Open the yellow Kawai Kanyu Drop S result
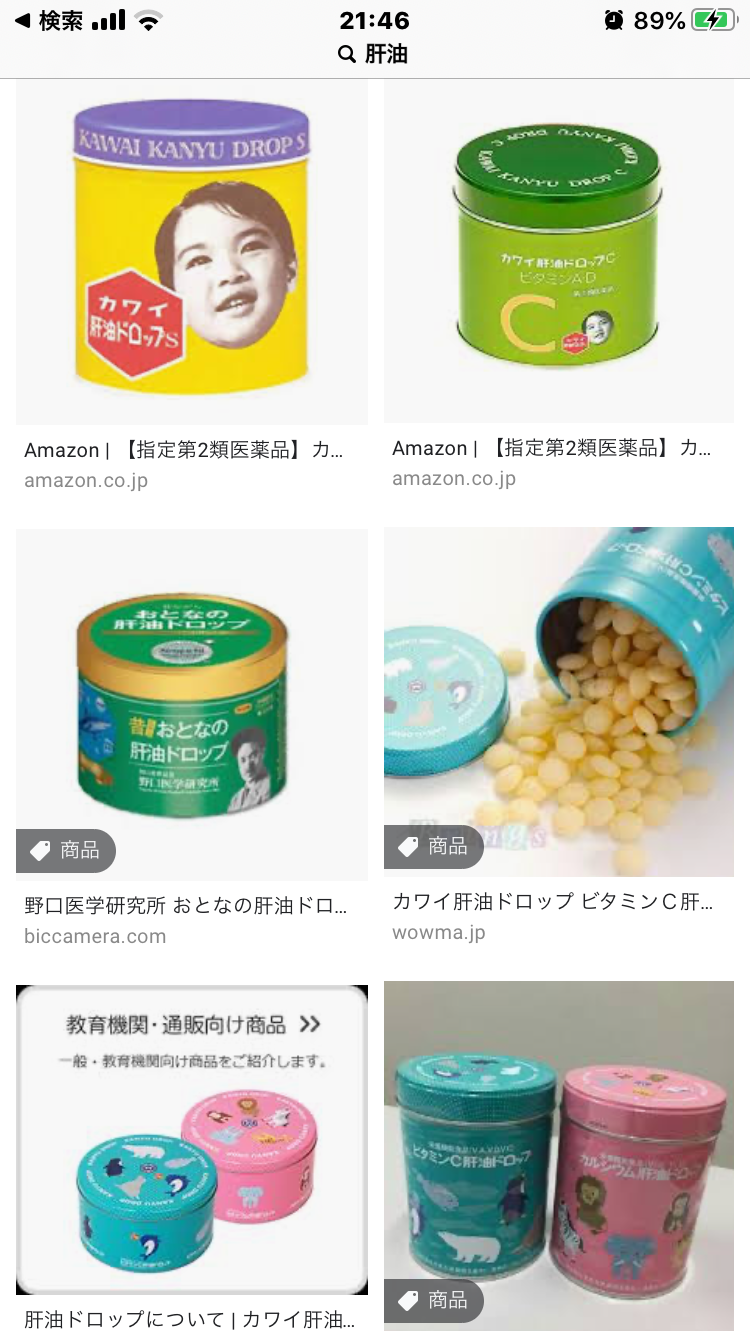 (192, 252)
